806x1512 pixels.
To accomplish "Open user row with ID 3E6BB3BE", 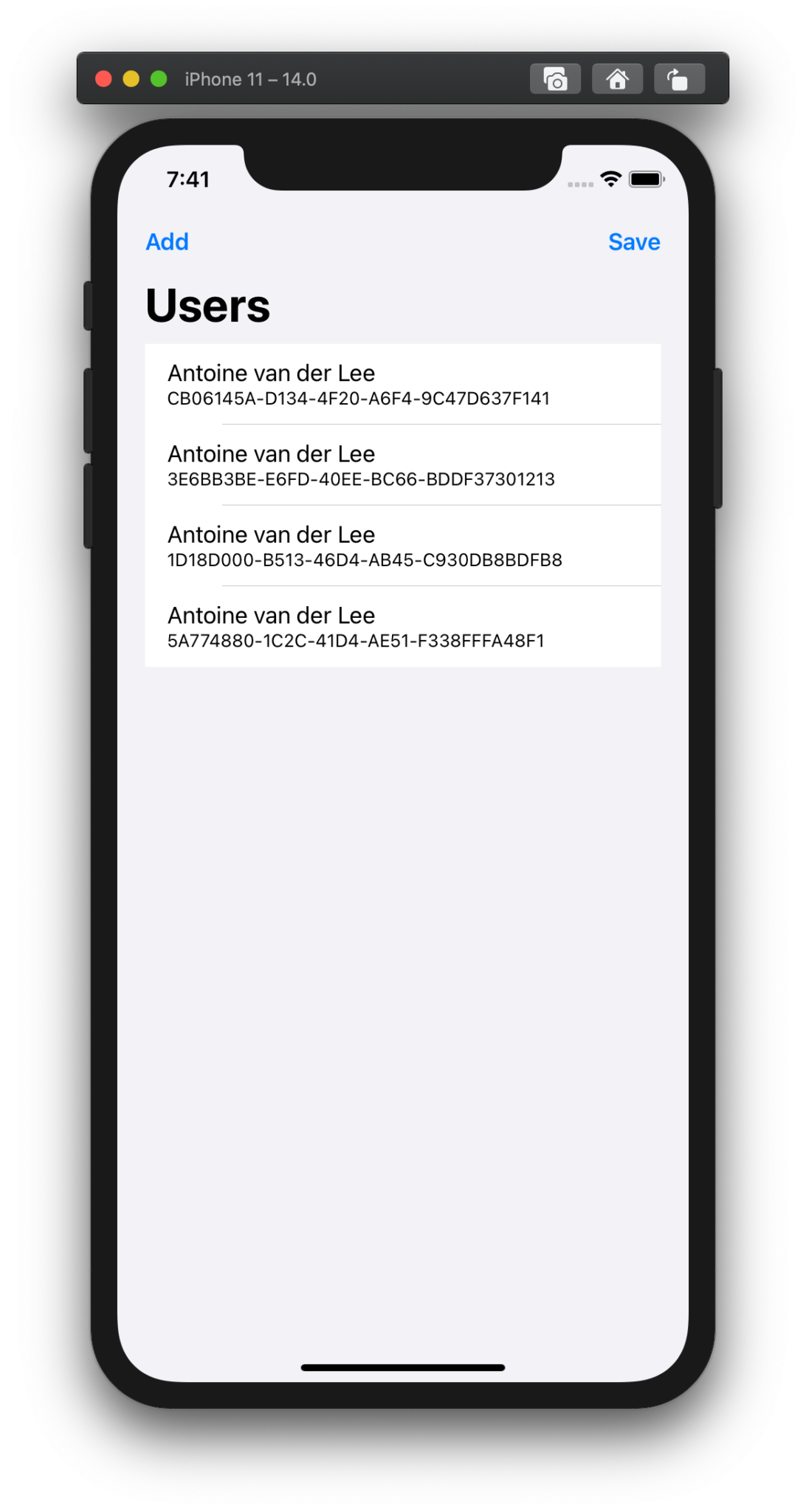I will (x=403, y=465).
